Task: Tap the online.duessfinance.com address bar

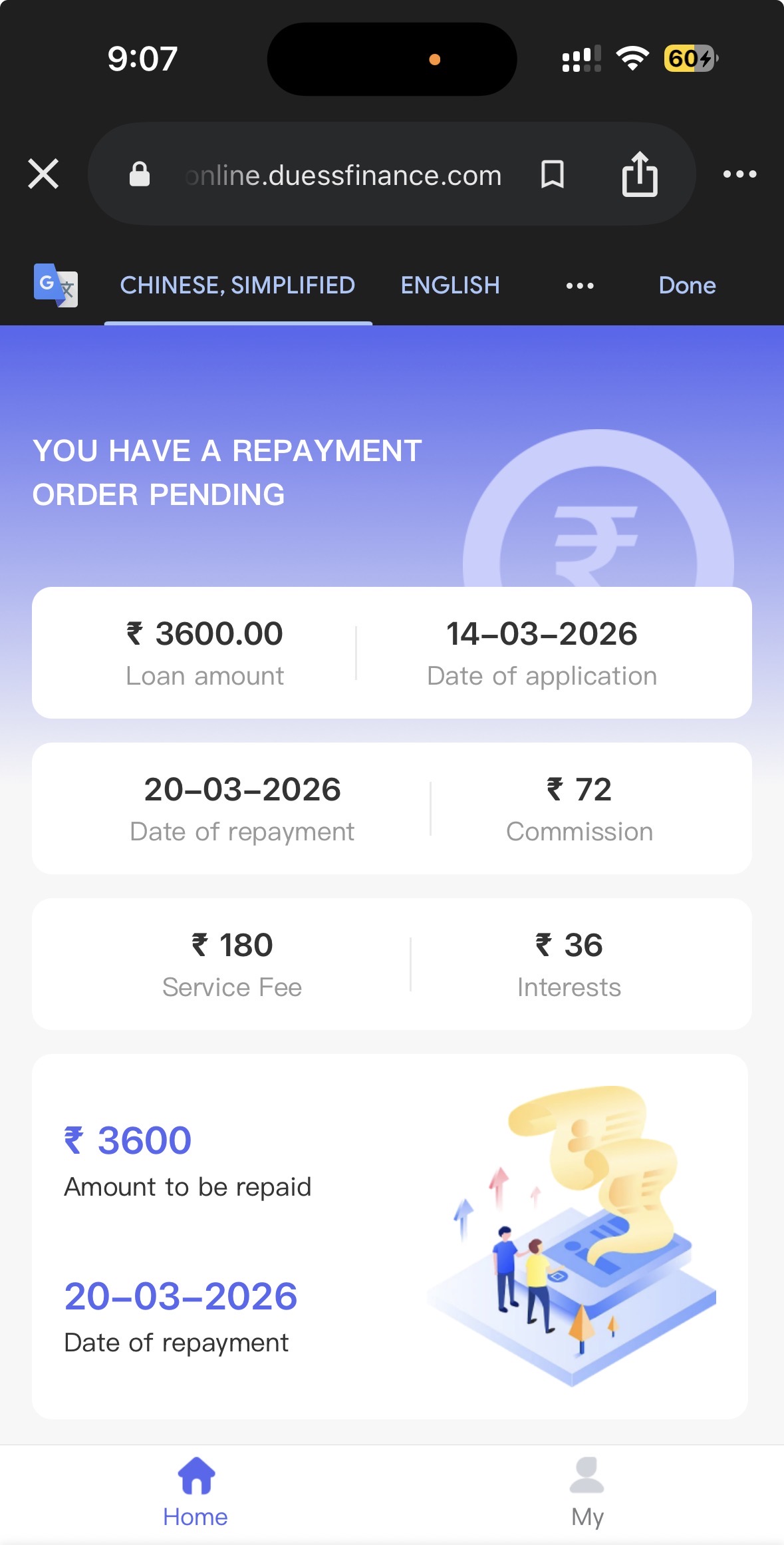Action: click(x=342, y=176)
